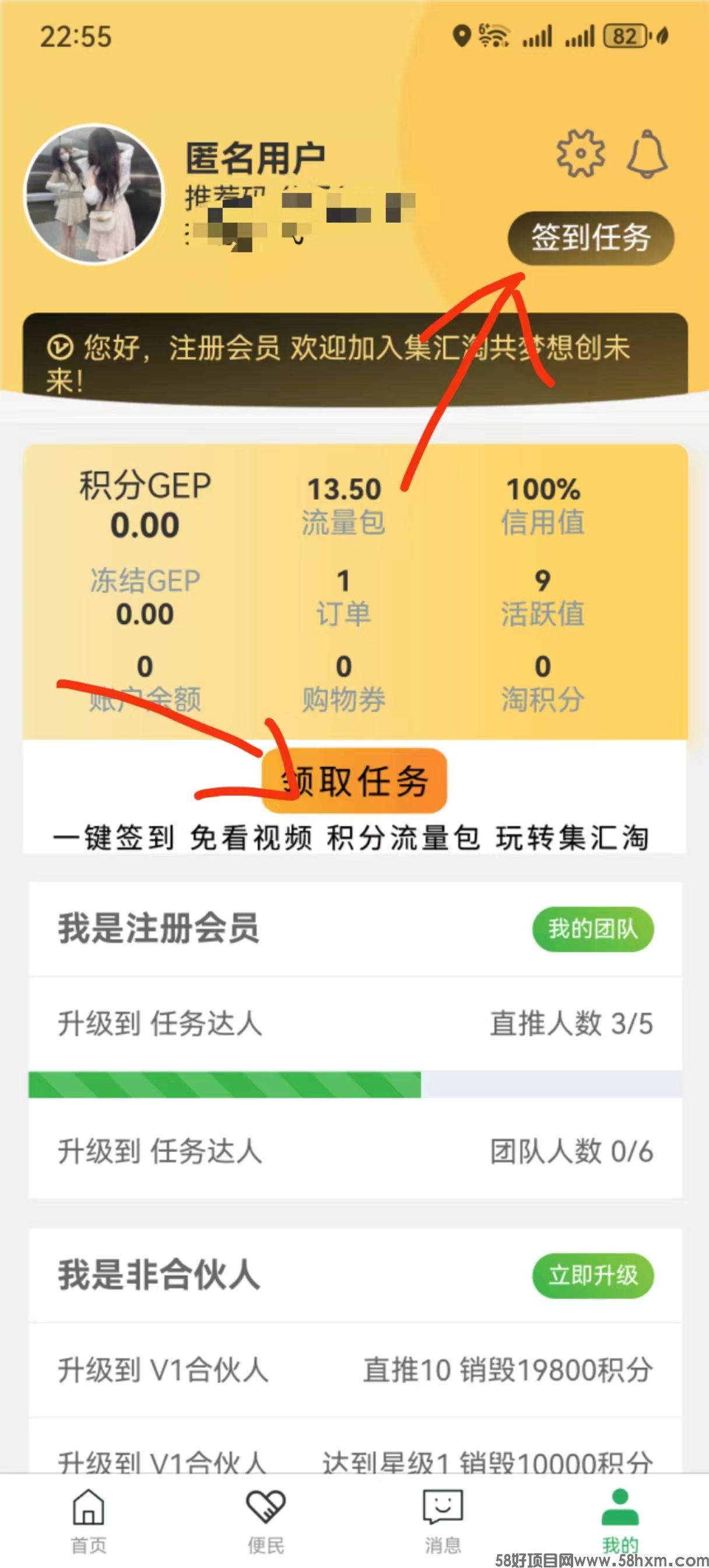
Task: Open 积分GEP points details
Action: tap(145, 504)
